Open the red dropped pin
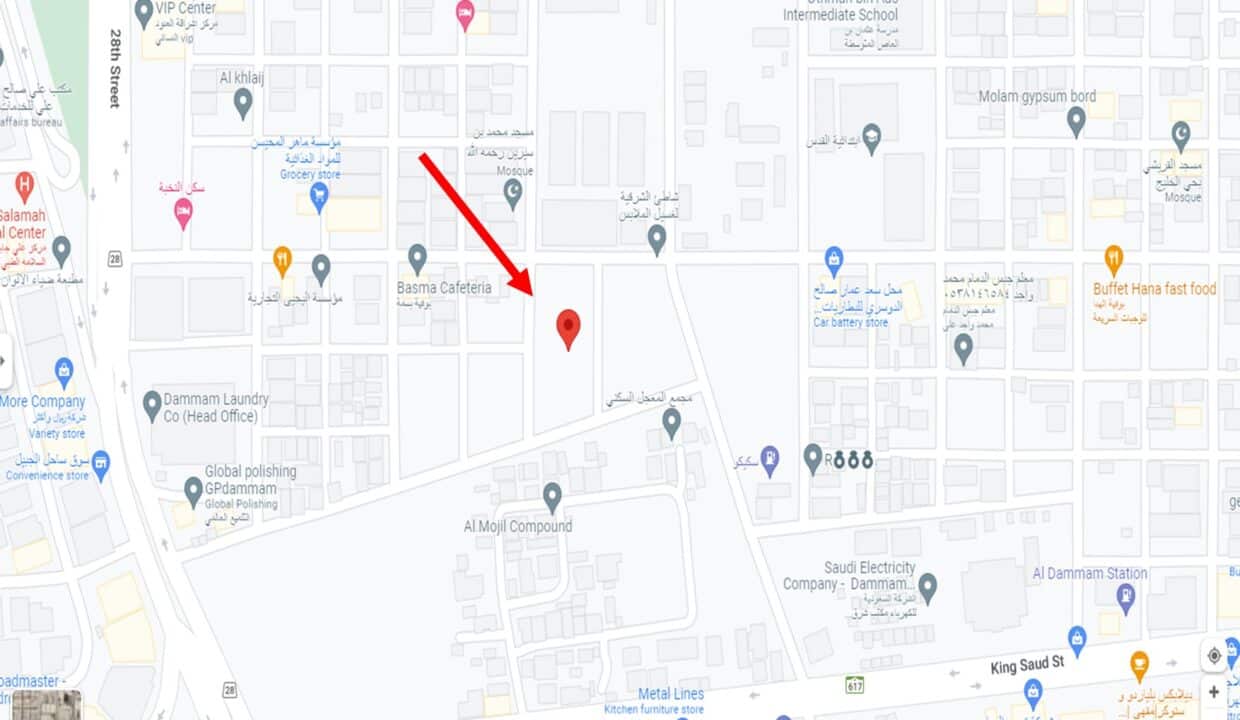This screenshot has width=1240, height=720. 568,328
